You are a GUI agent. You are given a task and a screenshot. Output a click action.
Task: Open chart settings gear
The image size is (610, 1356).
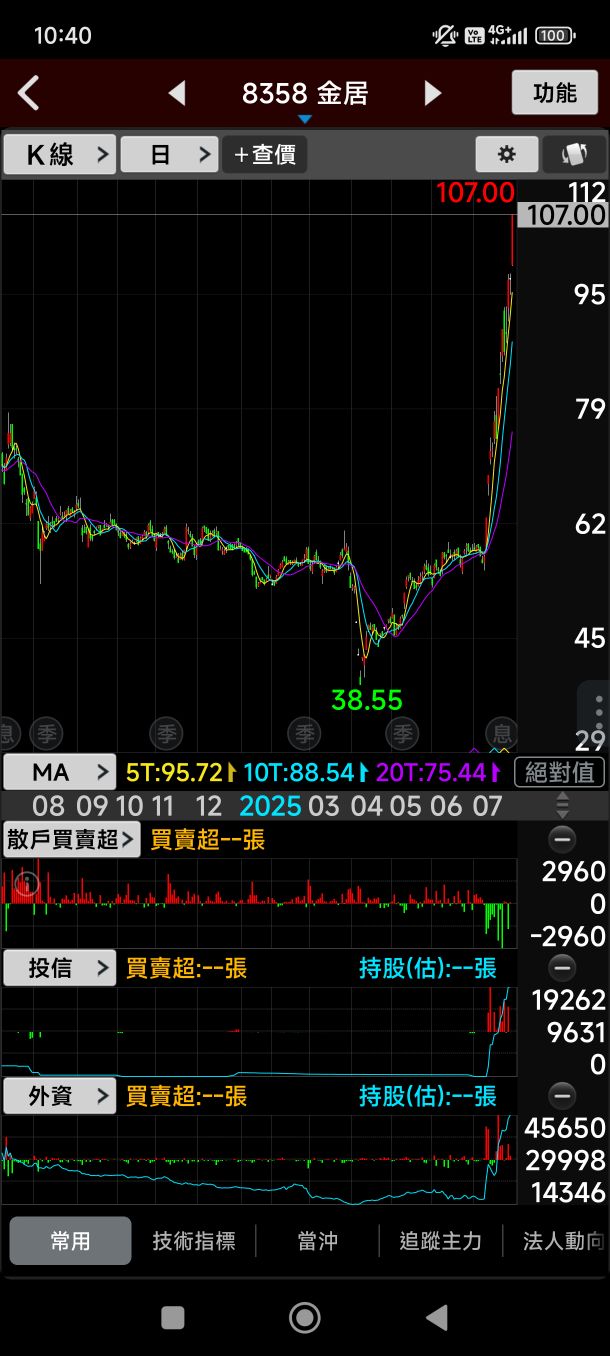(506, 155)
